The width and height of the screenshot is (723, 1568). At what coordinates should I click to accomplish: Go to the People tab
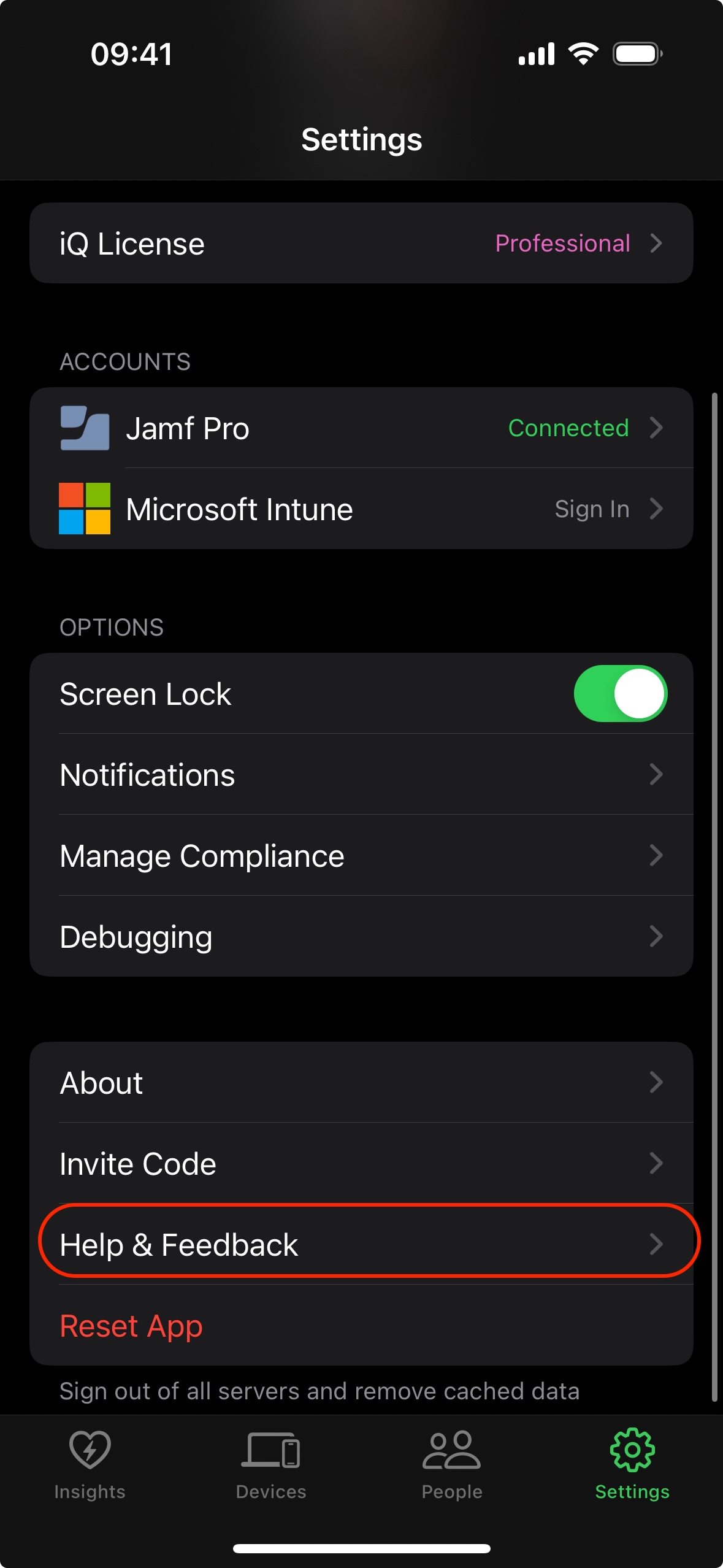[x=451, y=1464]
